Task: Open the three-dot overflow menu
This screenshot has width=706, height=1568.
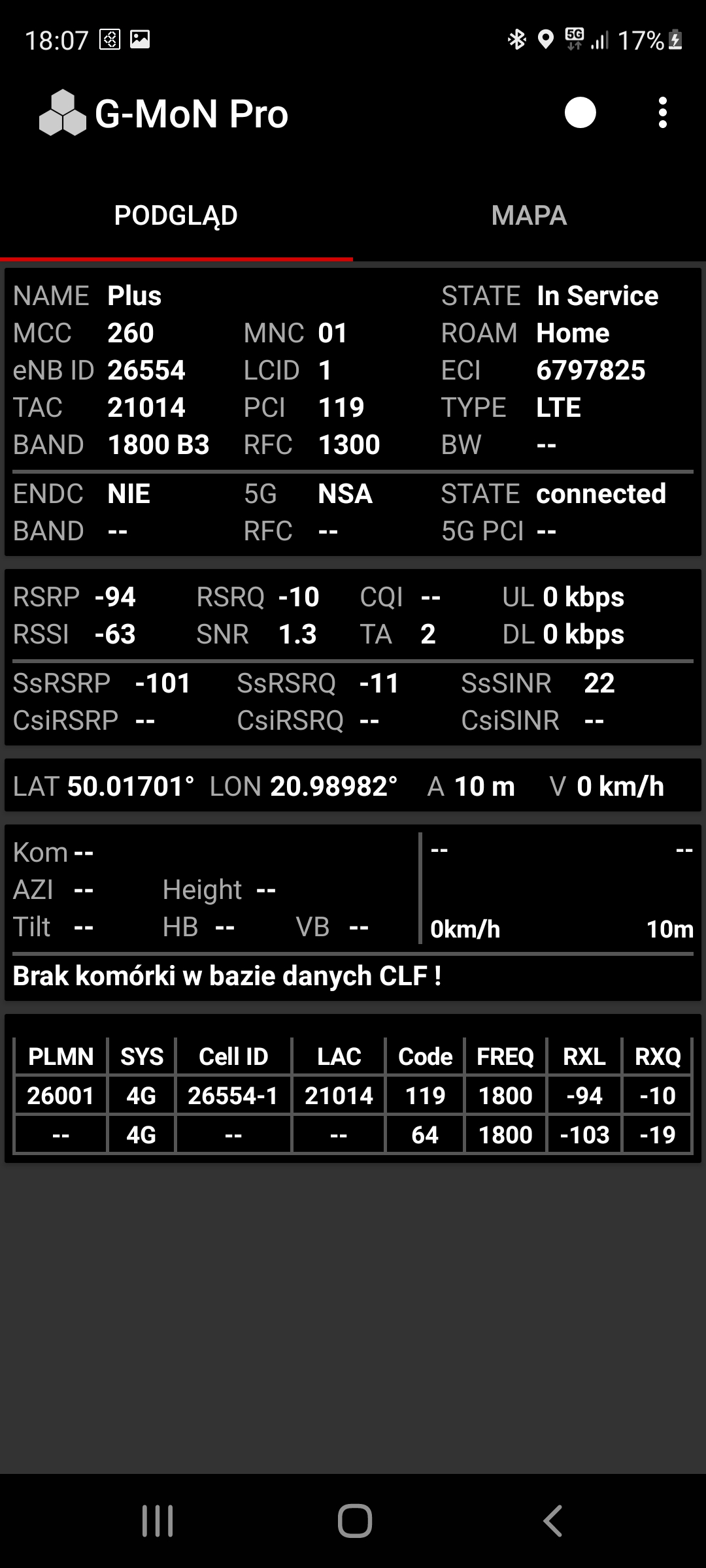Action: pyautogui.click(x=662, y=113)
